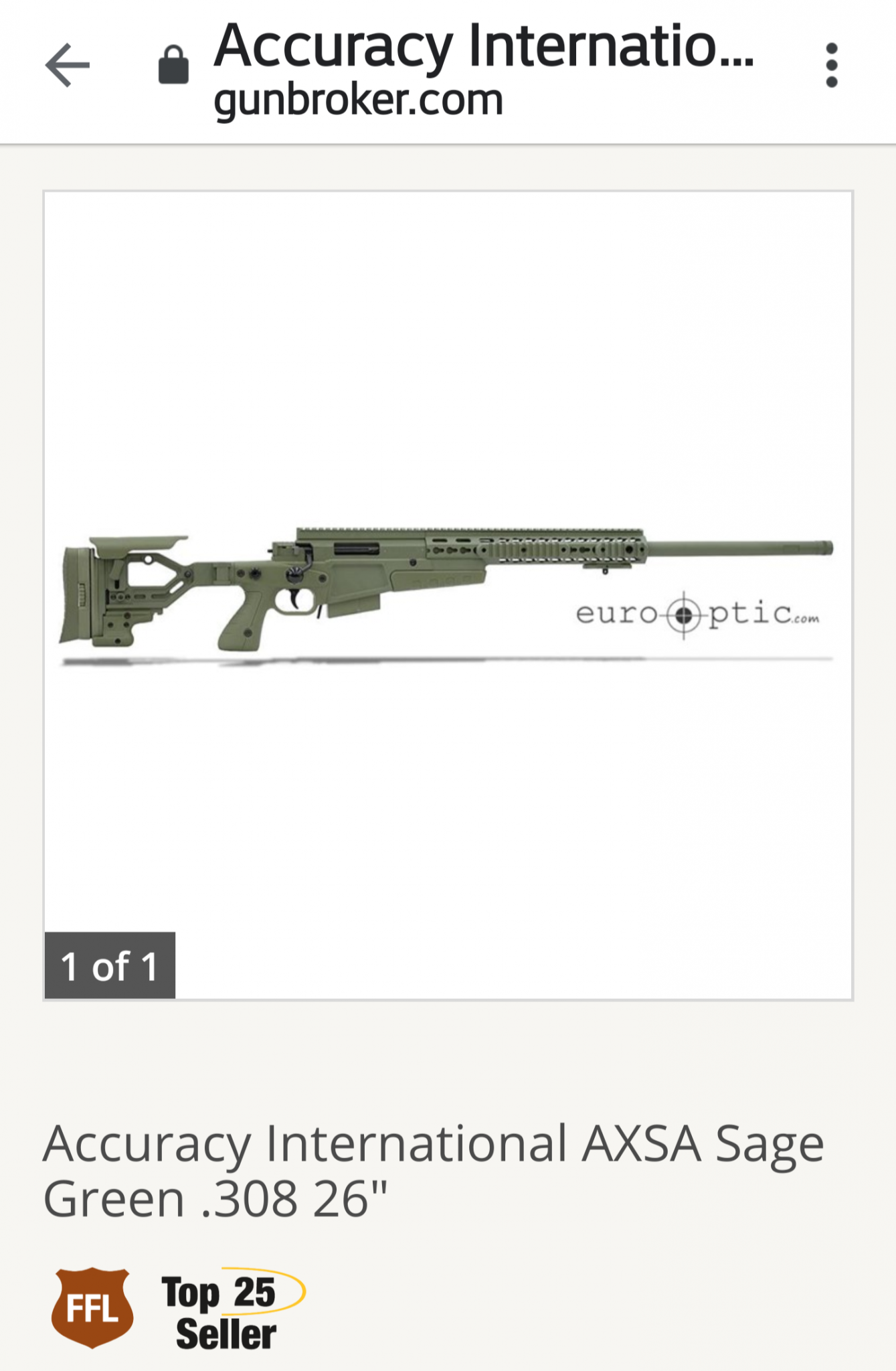Go back using the arrow icon
896x1371 pixels.
pyautogui.click(x=68, y=66)
